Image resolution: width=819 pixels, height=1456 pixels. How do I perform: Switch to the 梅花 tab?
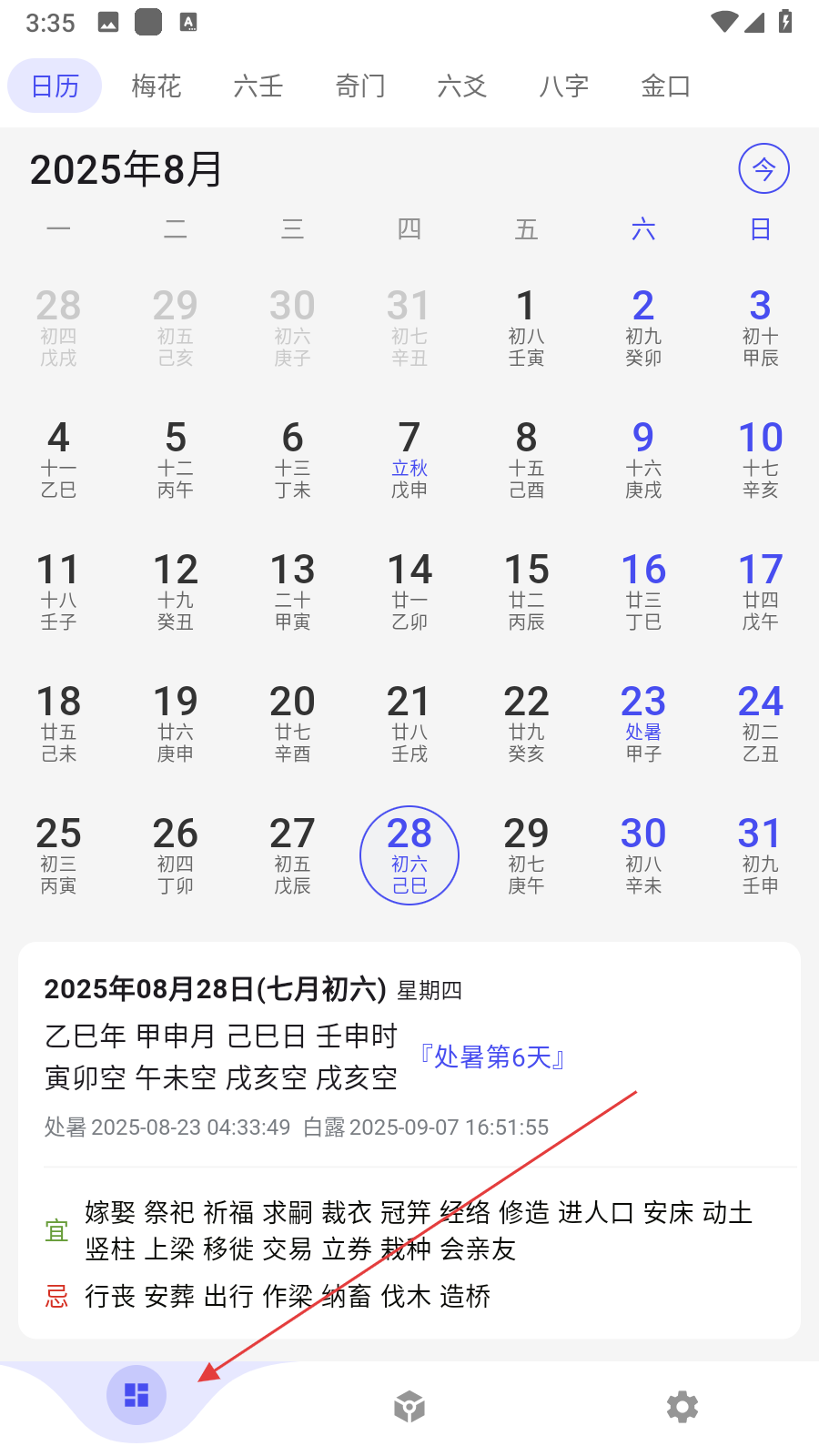[x=157, y=86]
